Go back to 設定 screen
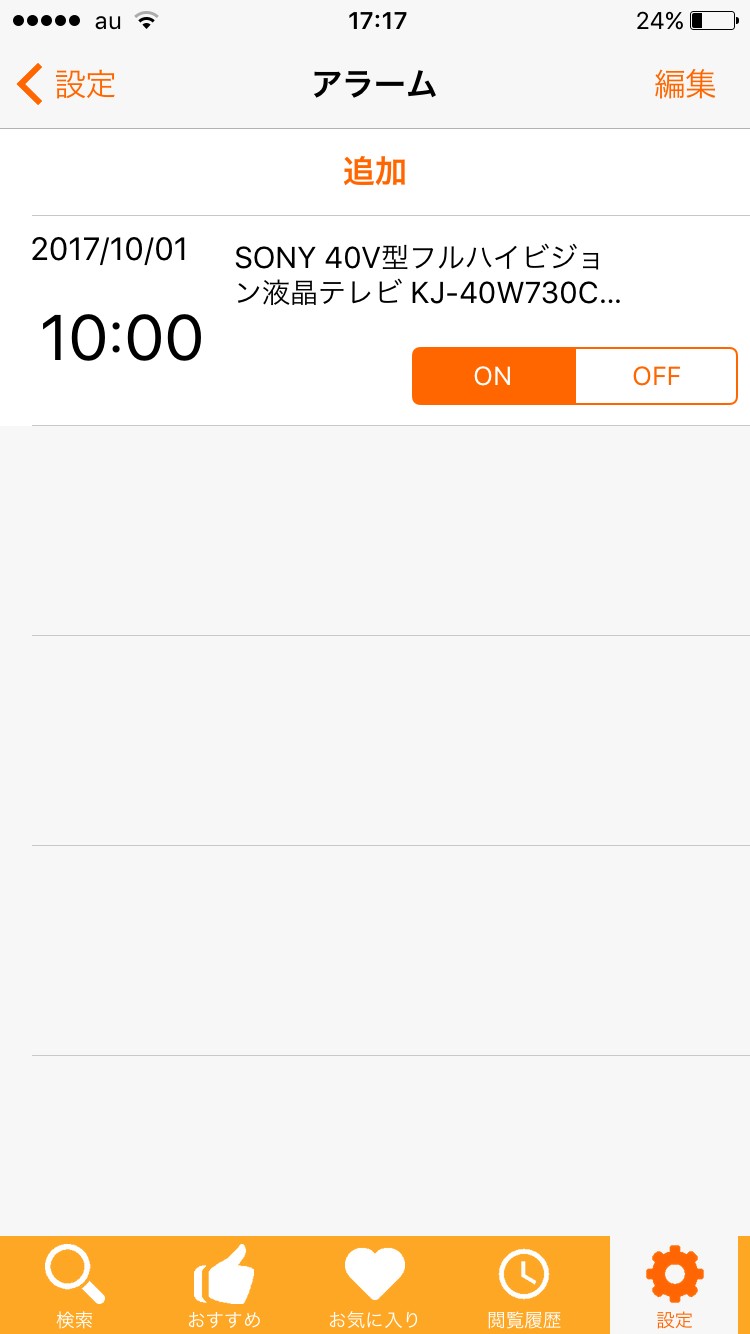Viewport: 750px width, 1334px height. [66, 85]
